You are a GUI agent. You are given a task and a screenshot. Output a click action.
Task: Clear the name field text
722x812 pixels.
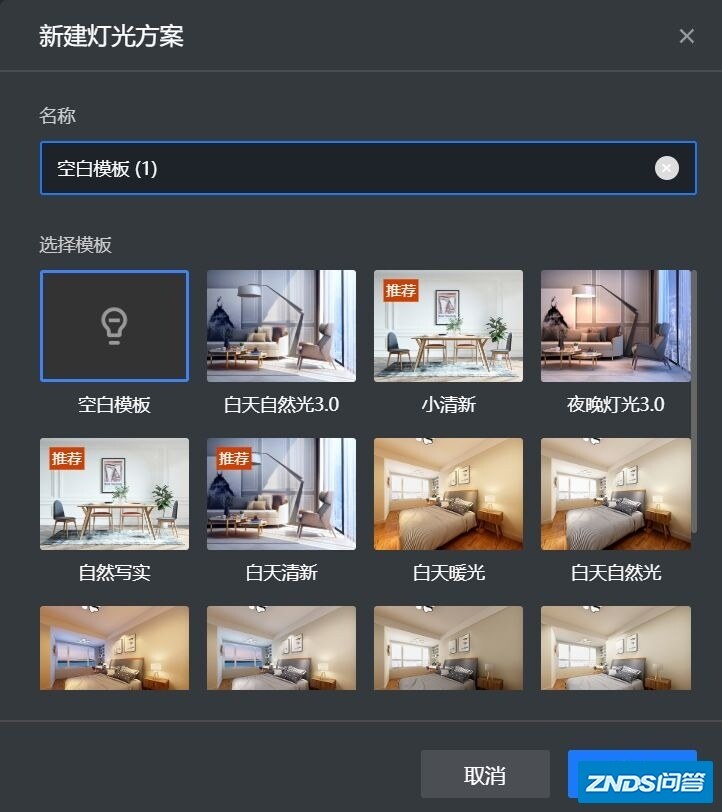[x=667, y=168]
